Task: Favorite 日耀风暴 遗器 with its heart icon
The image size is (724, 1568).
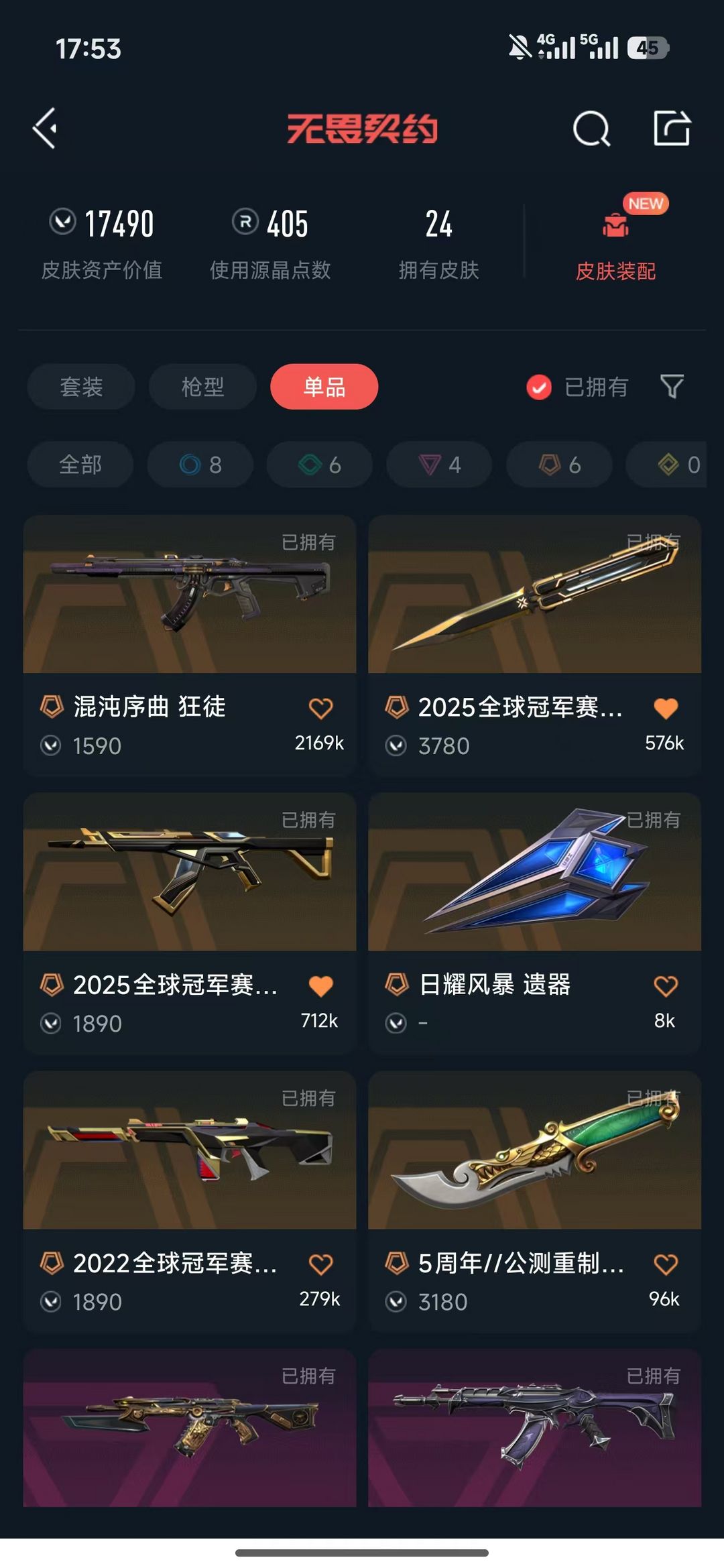Action: (666, 985)
